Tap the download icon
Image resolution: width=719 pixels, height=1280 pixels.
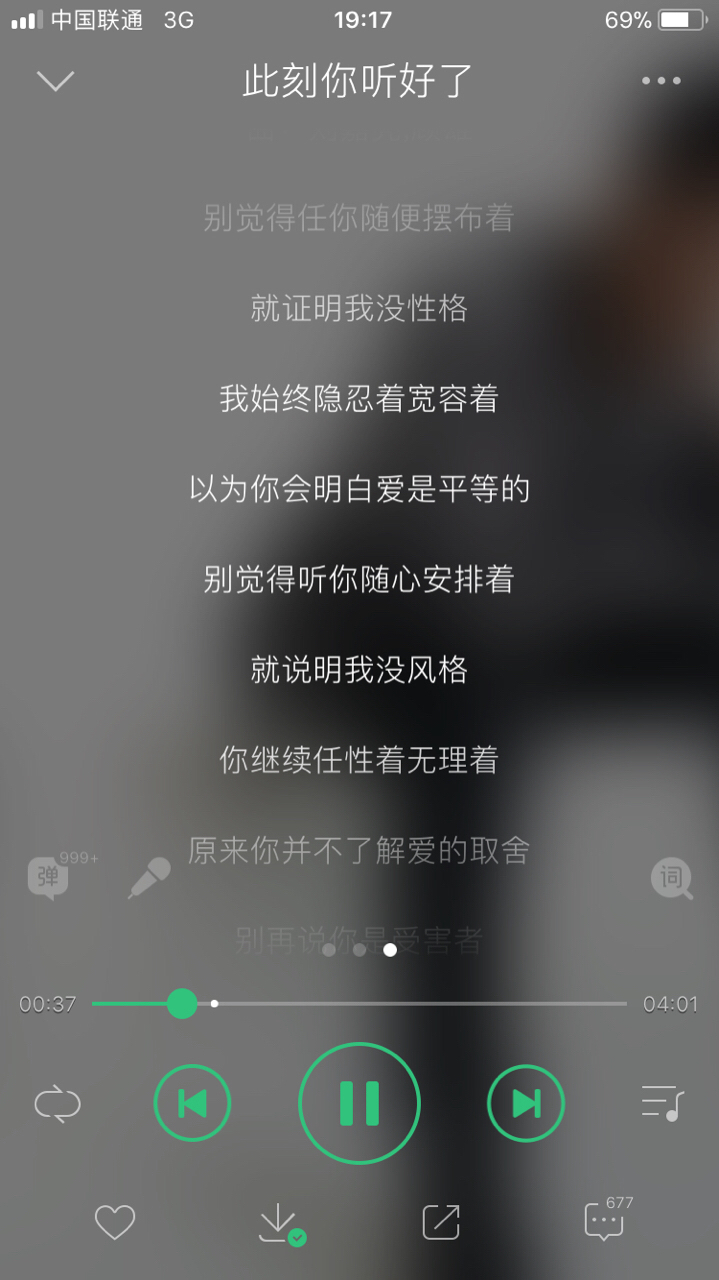click(x=278, y=1222)
